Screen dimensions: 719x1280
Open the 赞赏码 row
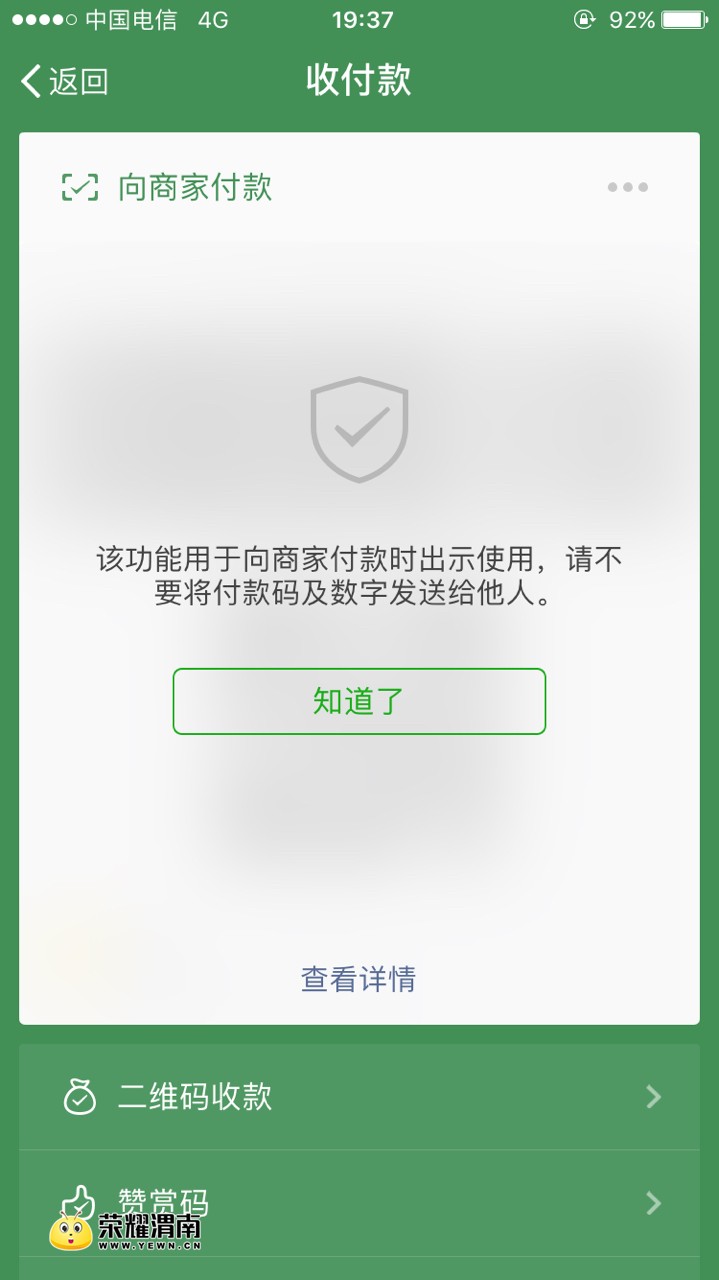pos(359,1202)
